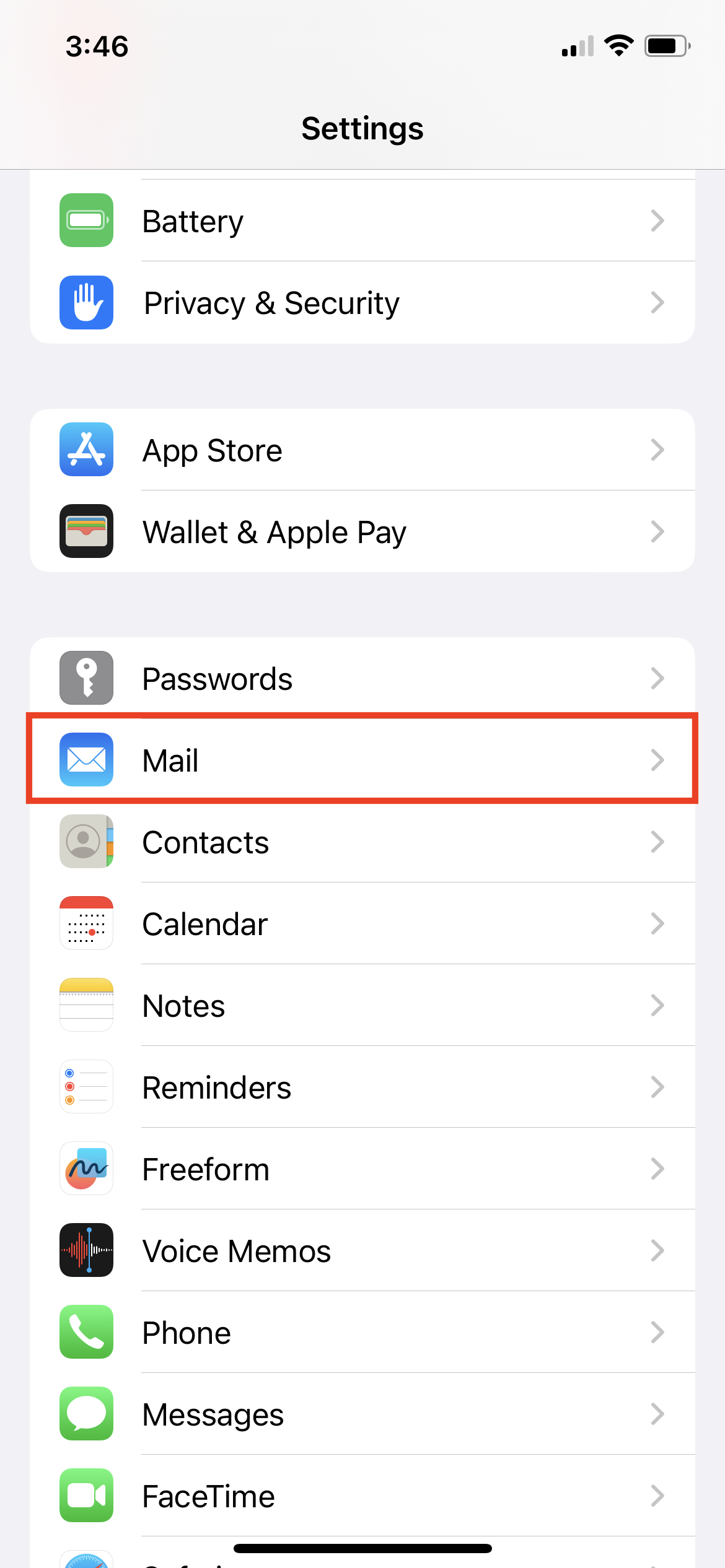This screenshot has width=725, height=1568.
Task: Open Freeform settings
Action: [362, 1169]
